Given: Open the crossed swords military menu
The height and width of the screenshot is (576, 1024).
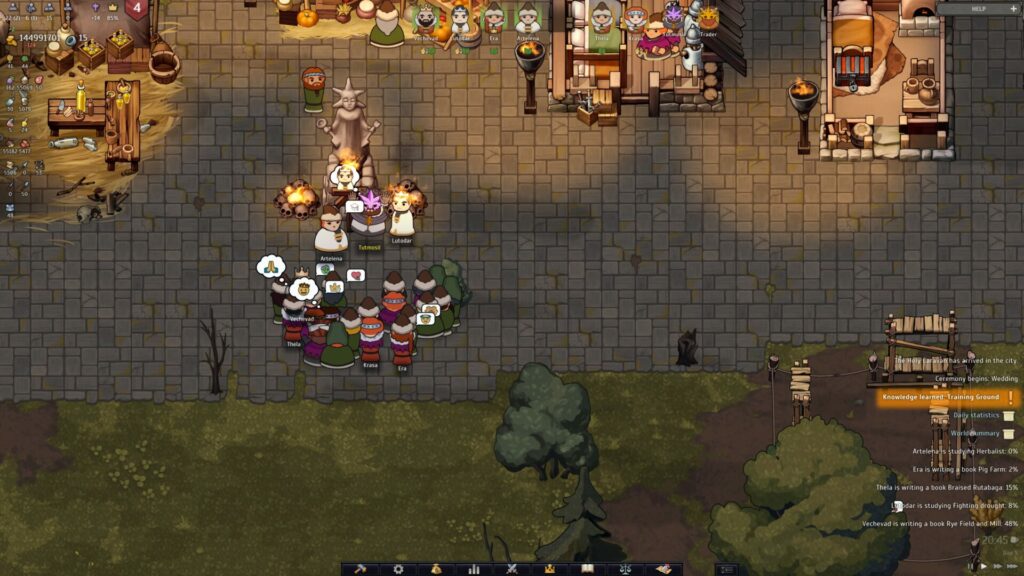Looking at the screenshot, I should [511, 569].
